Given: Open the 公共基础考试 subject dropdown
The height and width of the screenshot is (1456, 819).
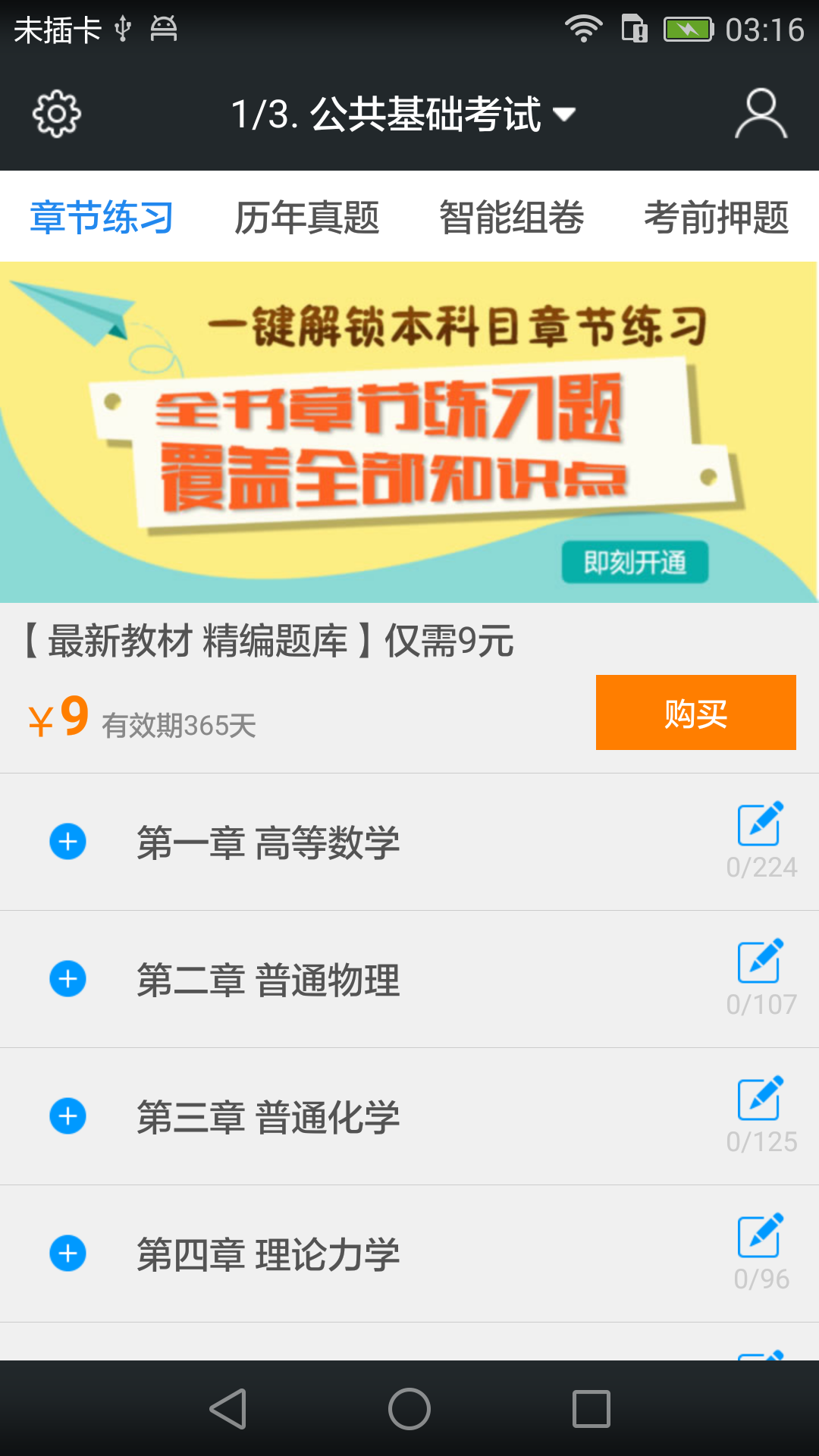Looking at the screenshot, I should coord(403,115).
